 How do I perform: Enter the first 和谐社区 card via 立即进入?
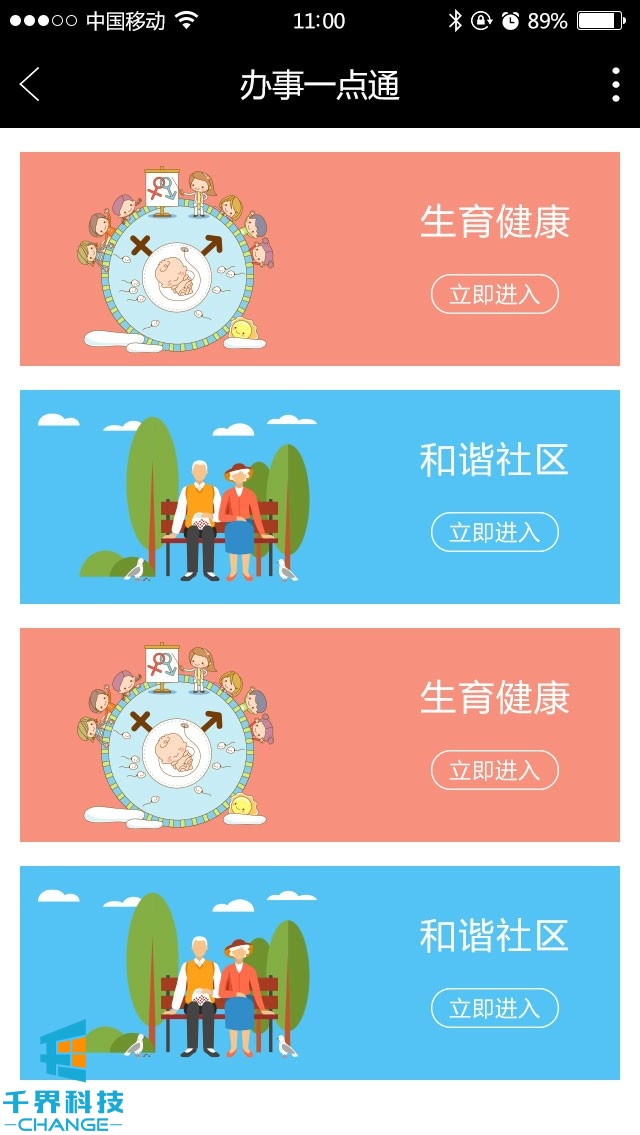tap(494, 532)
